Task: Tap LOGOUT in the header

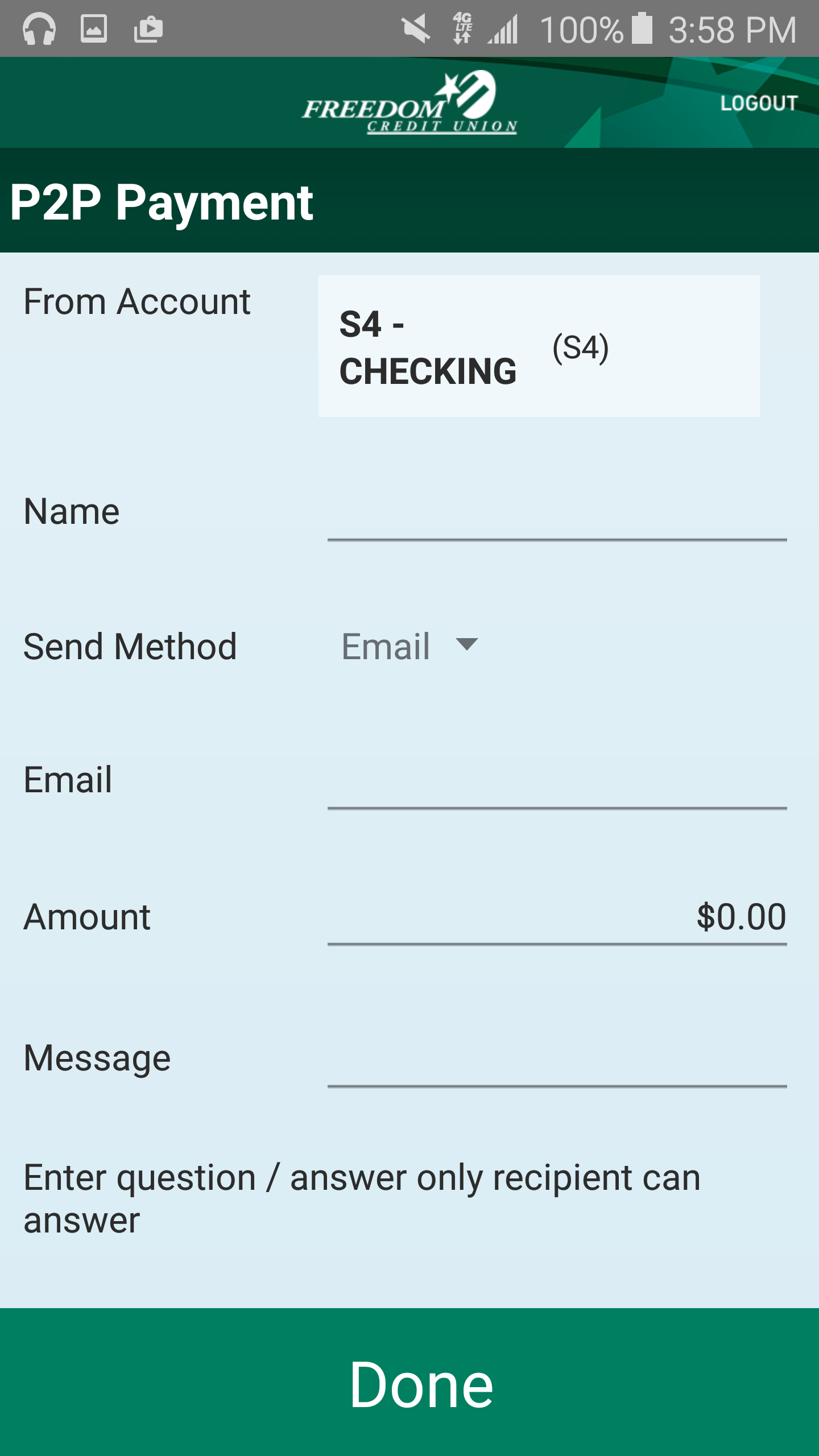Action: (759, 103)
